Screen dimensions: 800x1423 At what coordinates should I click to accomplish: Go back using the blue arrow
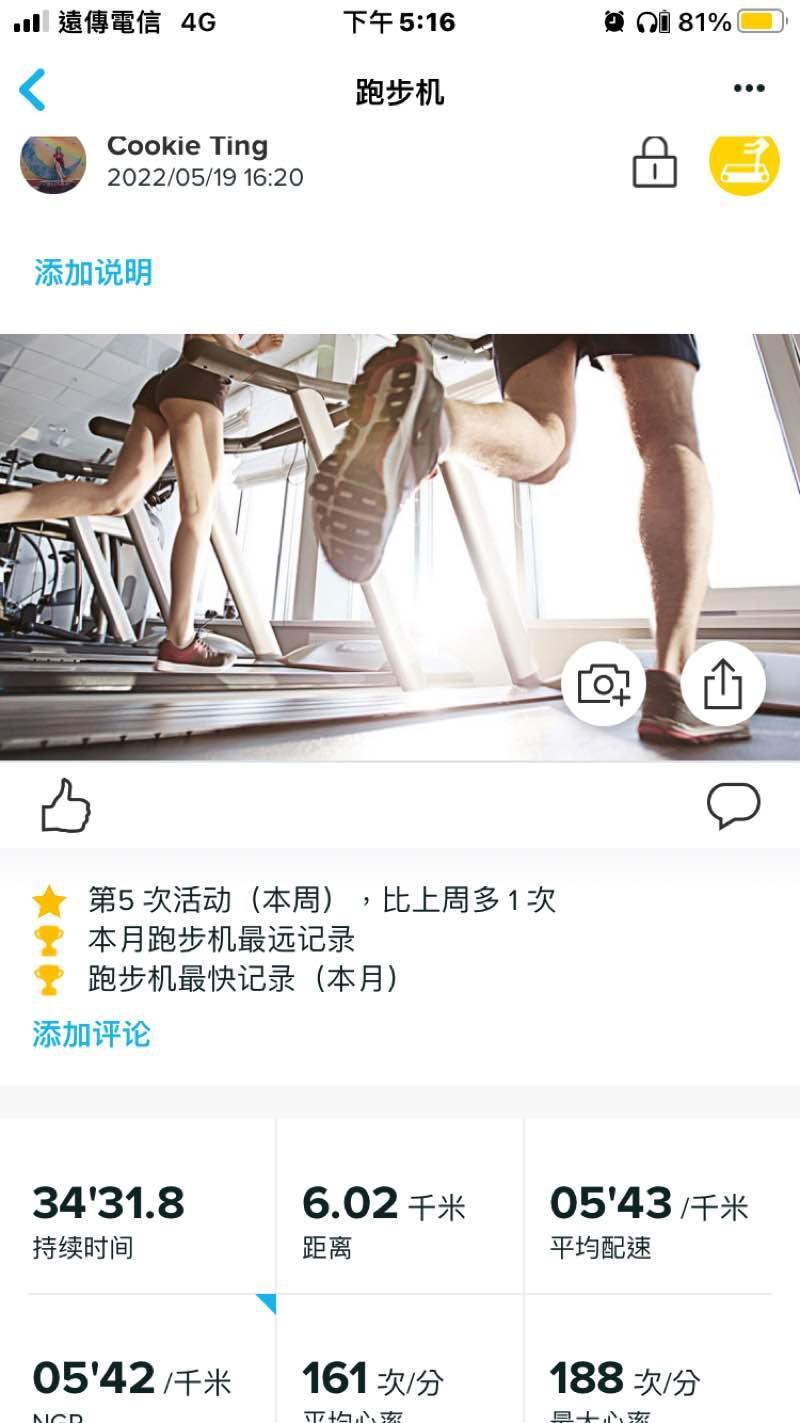tap(32, 90)
